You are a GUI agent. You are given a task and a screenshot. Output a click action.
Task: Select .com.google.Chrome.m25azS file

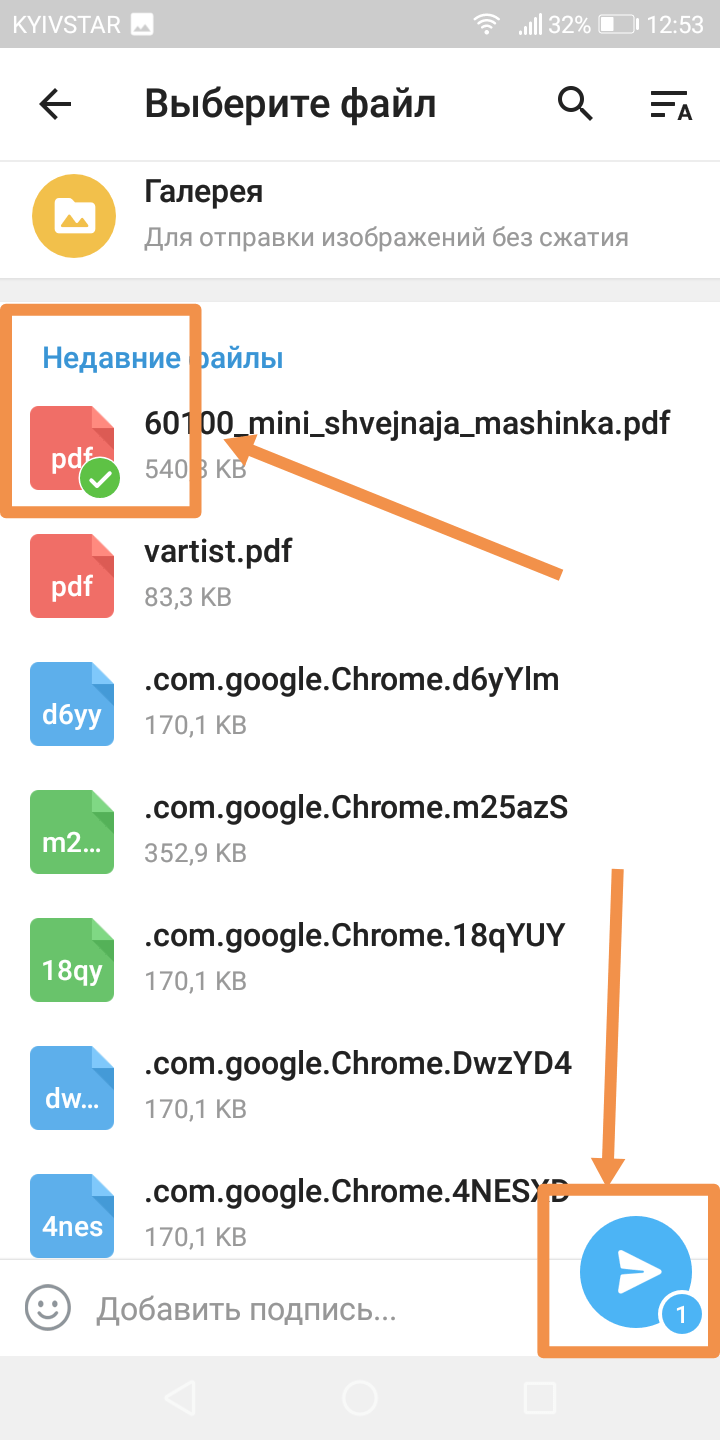[360, 831]
